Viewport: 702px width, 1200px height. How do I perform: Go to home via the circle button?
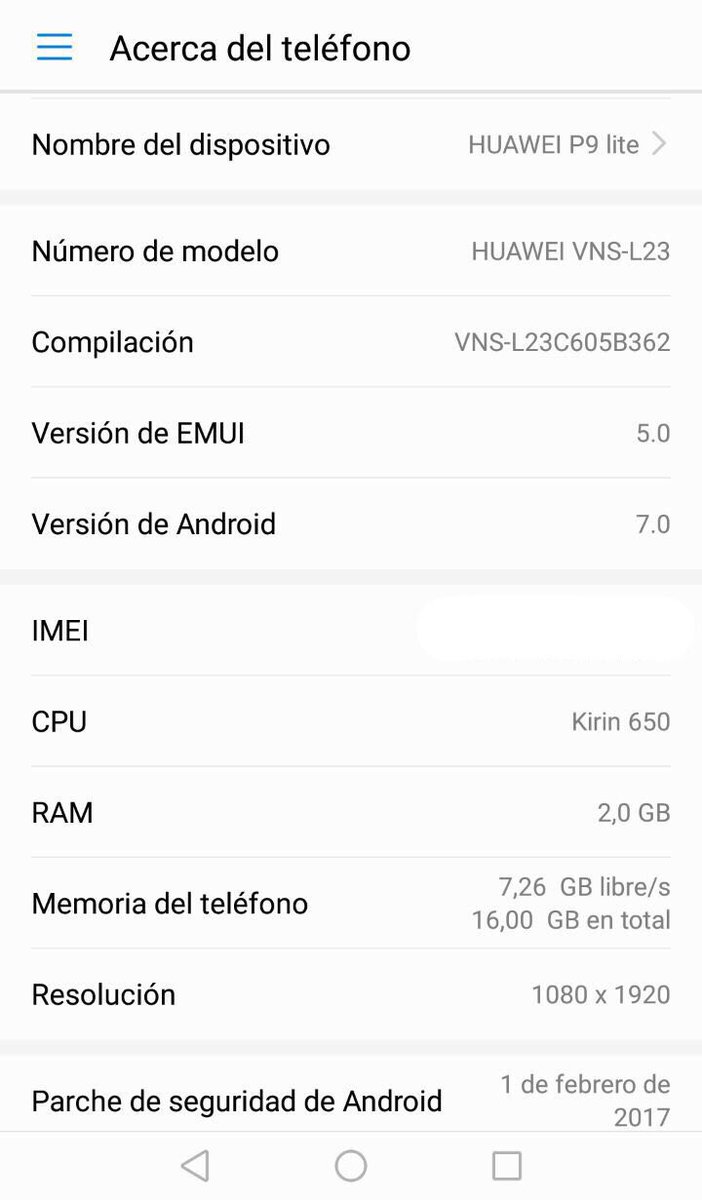point(351,1165)
